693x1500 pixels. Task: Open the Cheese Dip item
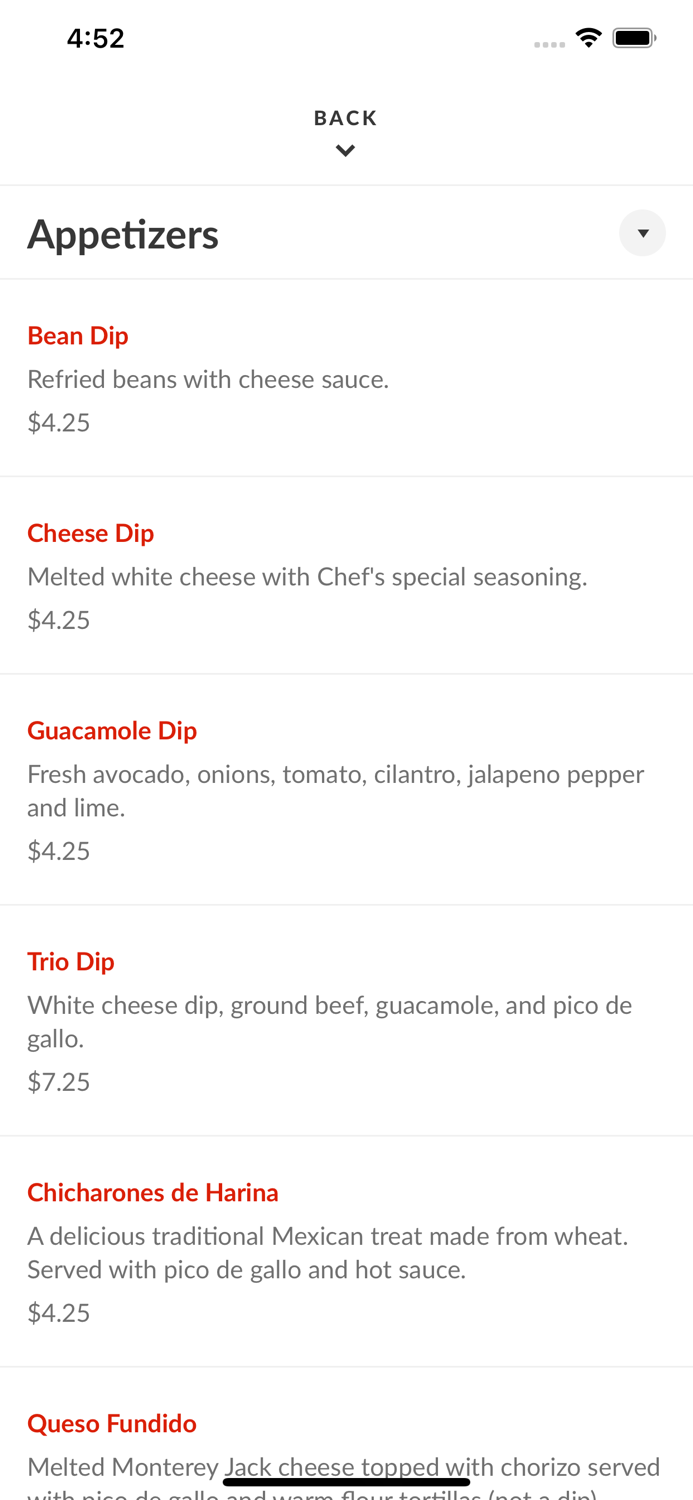[91, 533]
